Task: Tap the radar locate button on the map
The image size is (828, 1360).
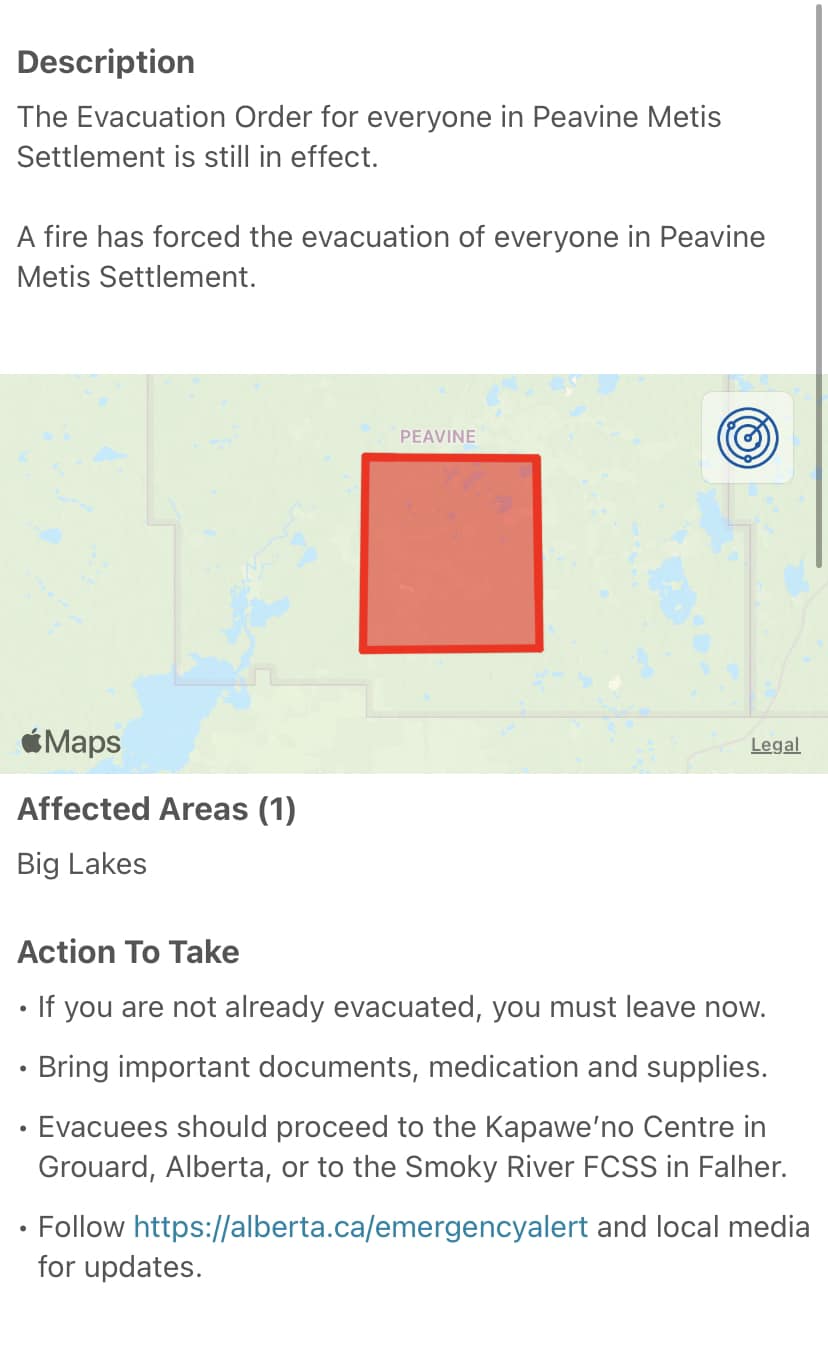Action: (747, 437)
